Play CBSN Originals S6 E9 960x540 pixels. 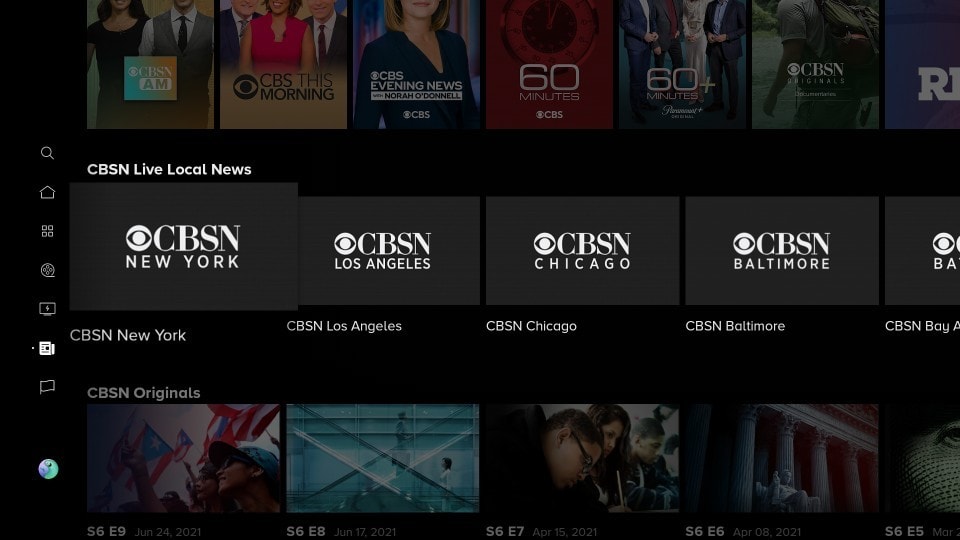coord(183,458)
